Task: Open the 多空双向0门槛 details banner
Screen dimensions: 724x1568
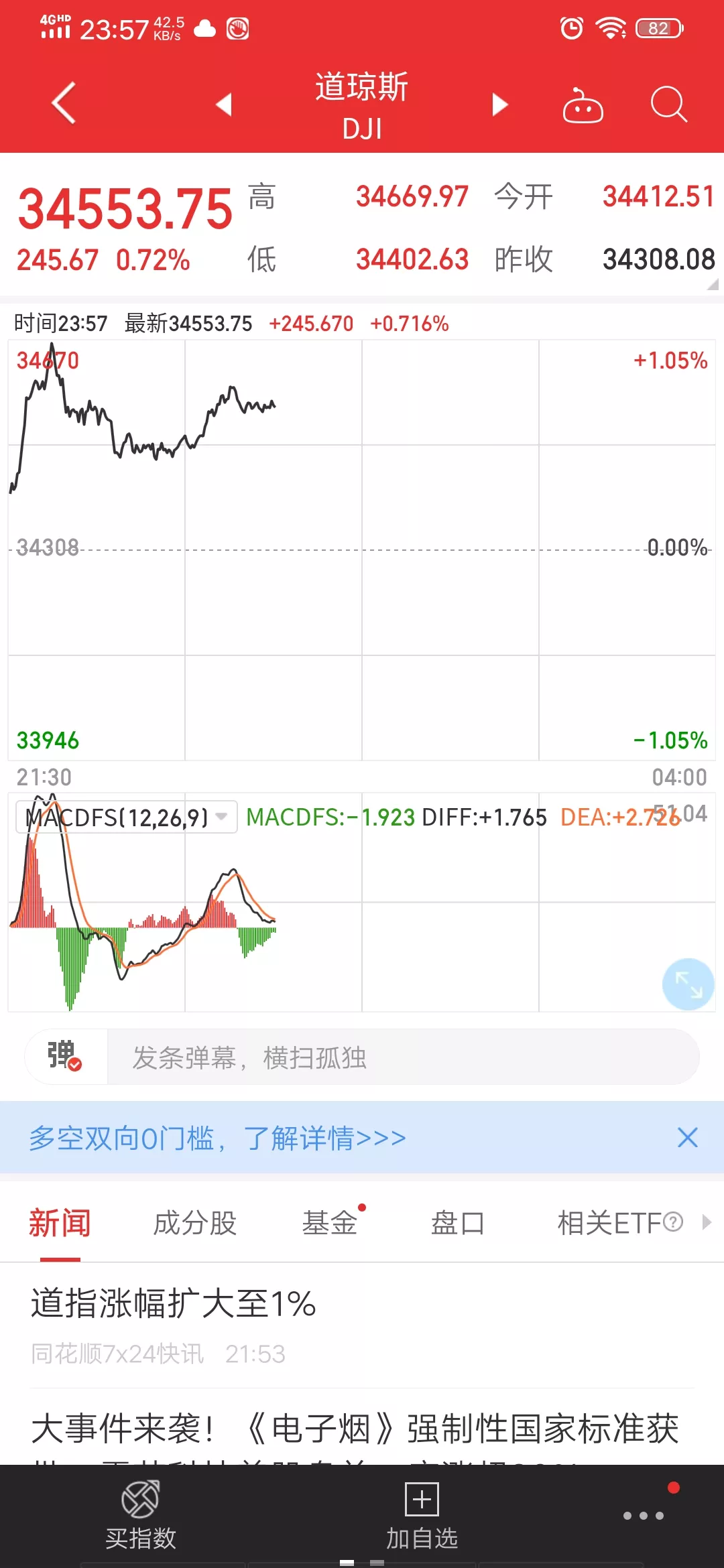Action: [x=217, y=1138]
